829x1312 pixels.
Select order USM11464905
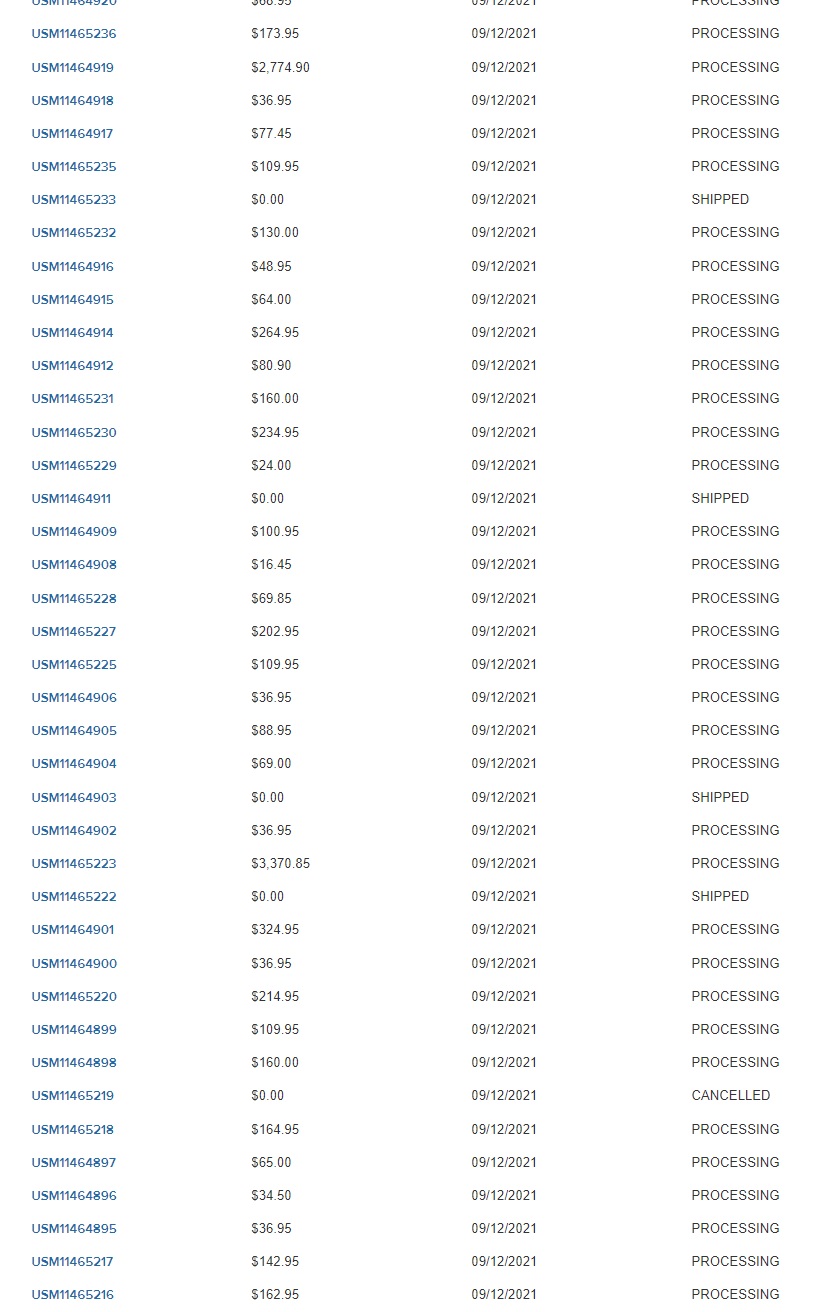pyautogui.click(x=73, y=731)
